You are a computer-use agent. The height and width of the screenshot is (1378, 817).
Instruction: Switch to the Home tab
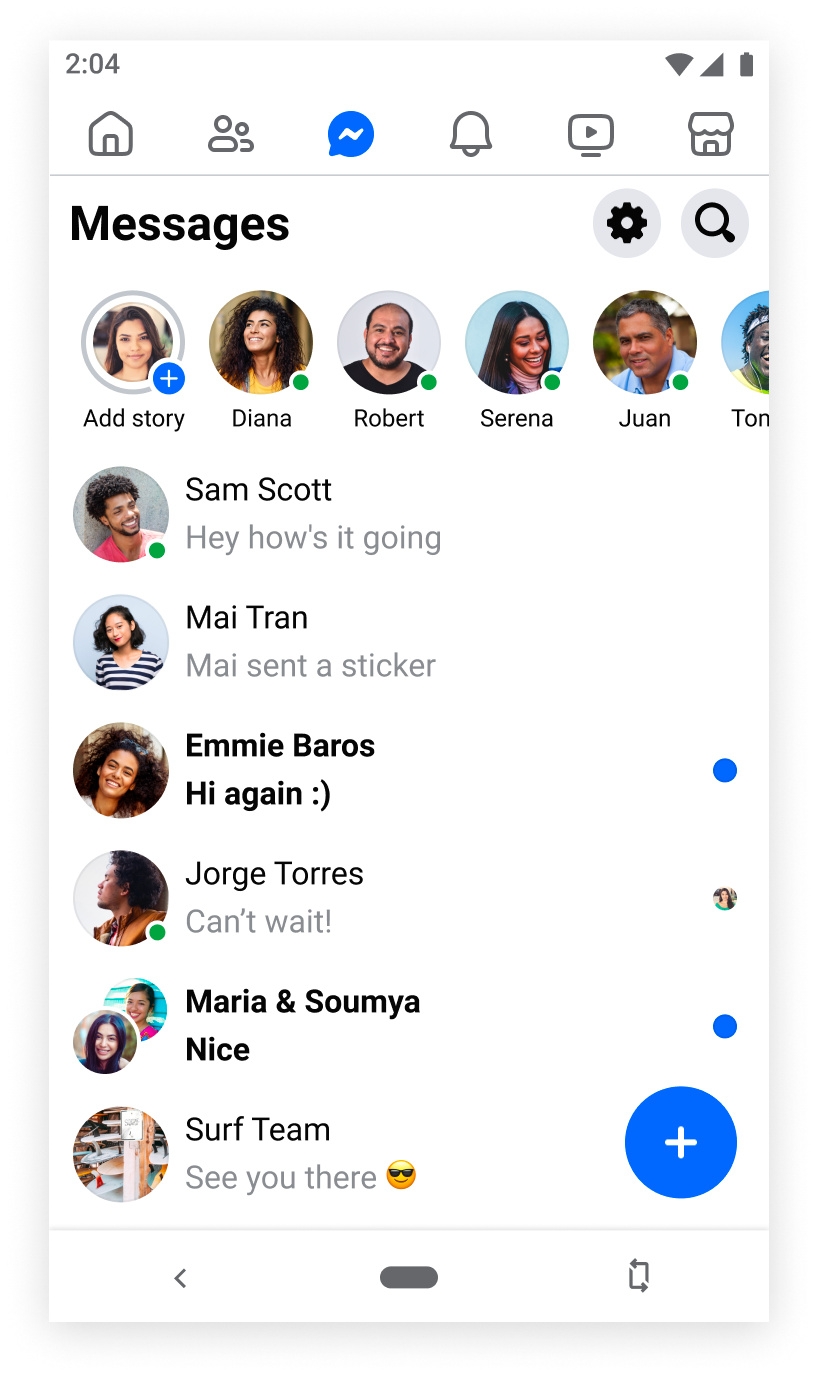coord(110,133)
